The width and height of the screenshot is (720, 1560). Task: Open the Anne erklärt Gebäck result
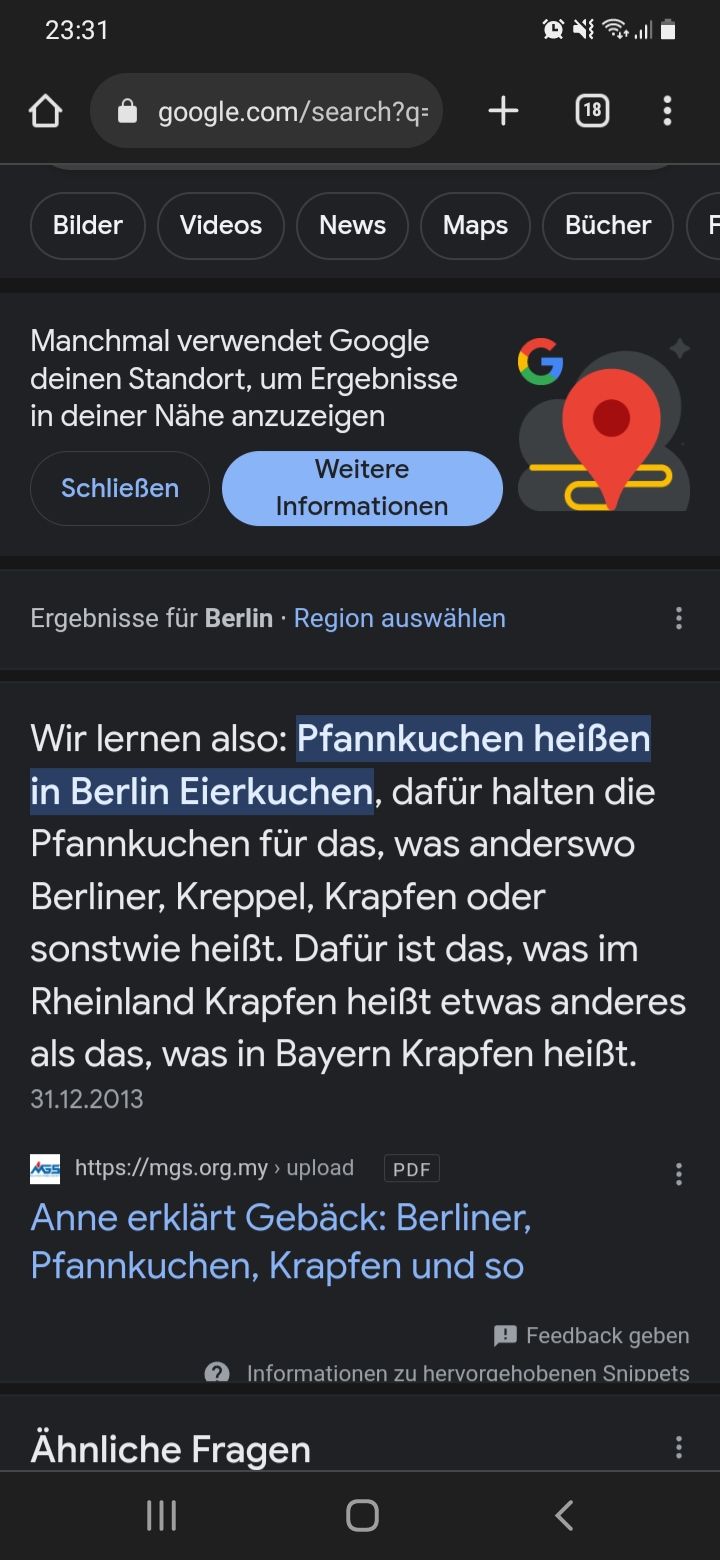click(x=280, y=1241)
